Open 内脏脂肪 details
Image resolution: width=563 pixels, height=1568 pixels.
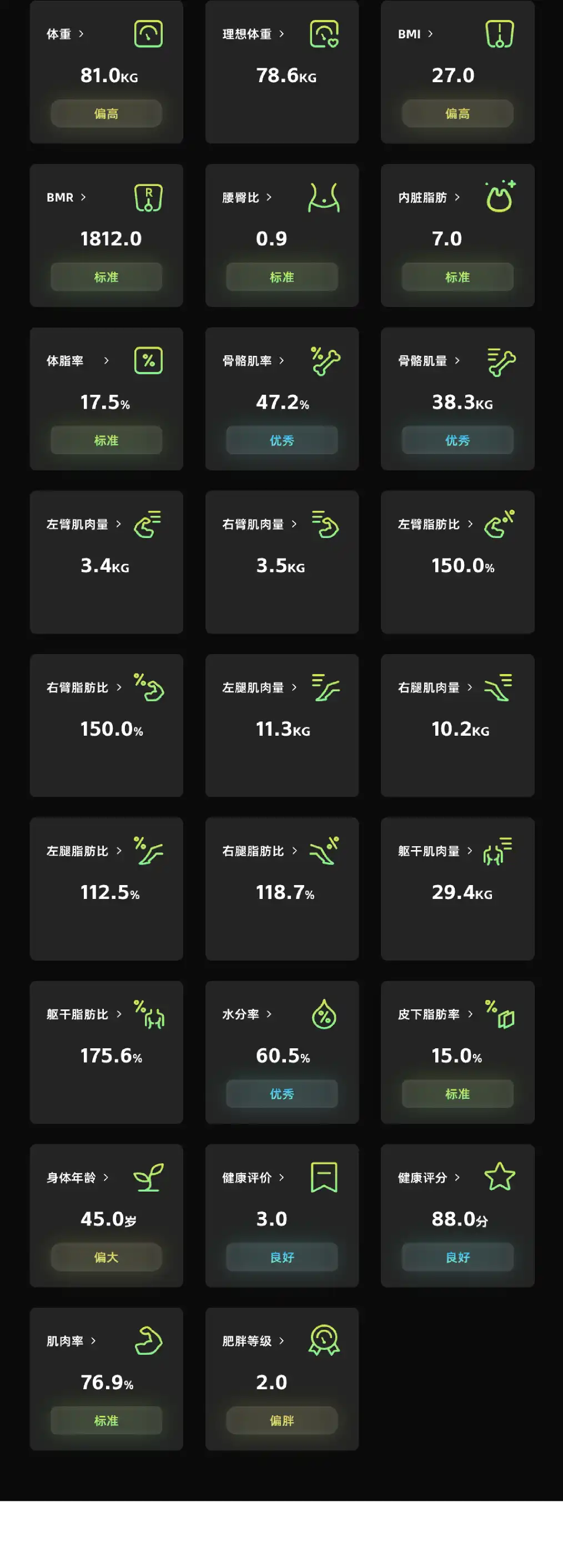pos(457,235)
